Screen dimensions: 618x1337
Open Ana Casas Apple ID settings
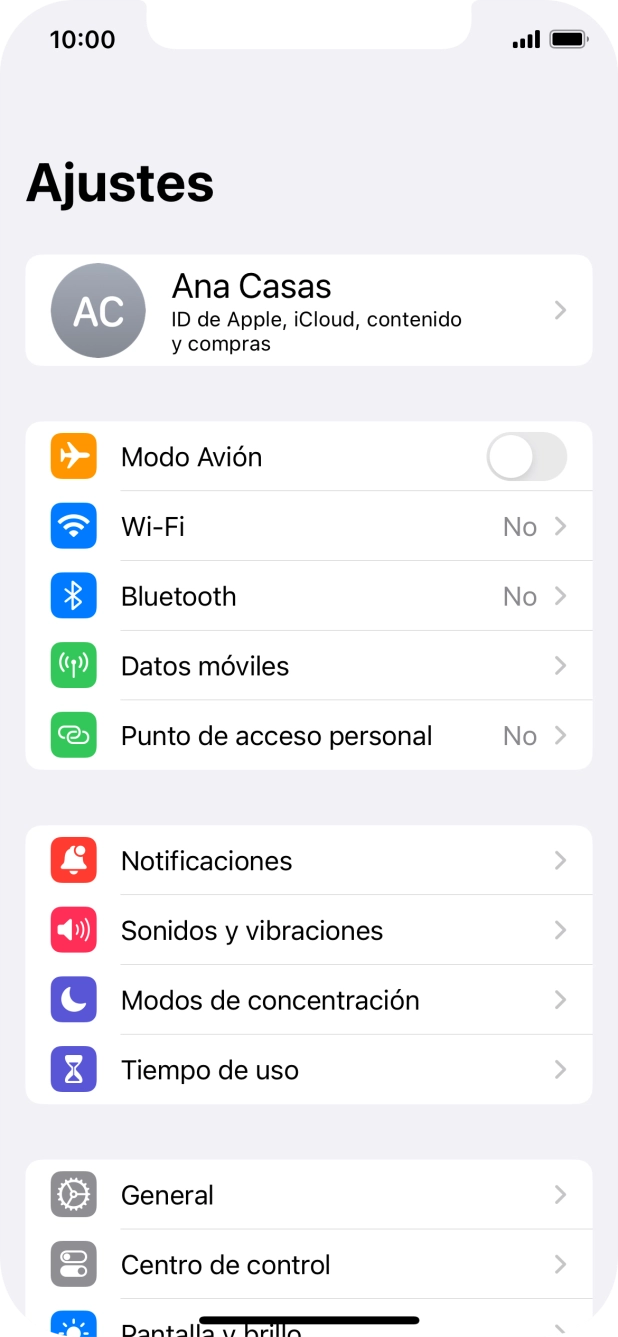pyautogui.click(x=308, y=310)
